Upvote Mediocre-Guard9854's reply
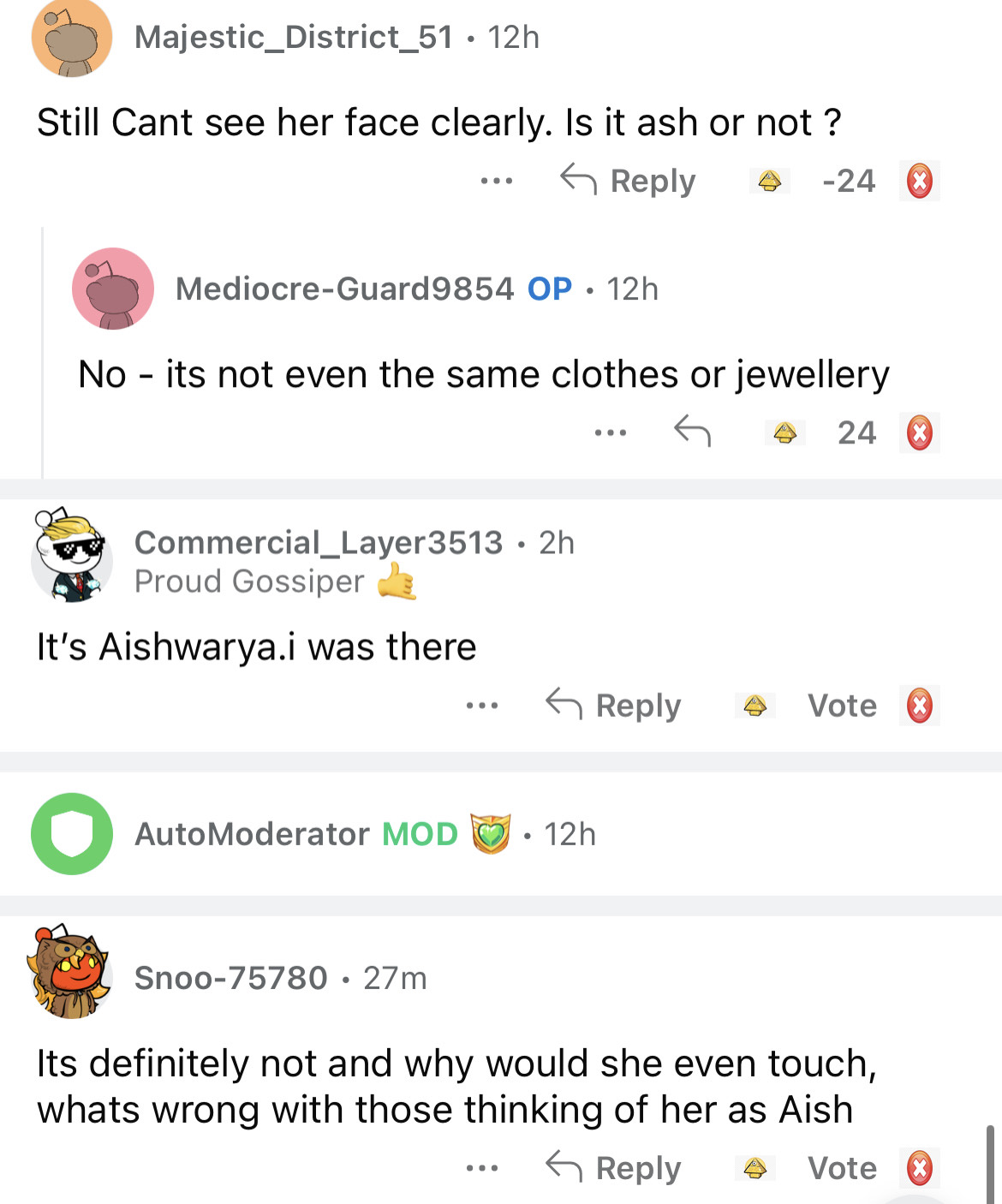 click(784, 432)
